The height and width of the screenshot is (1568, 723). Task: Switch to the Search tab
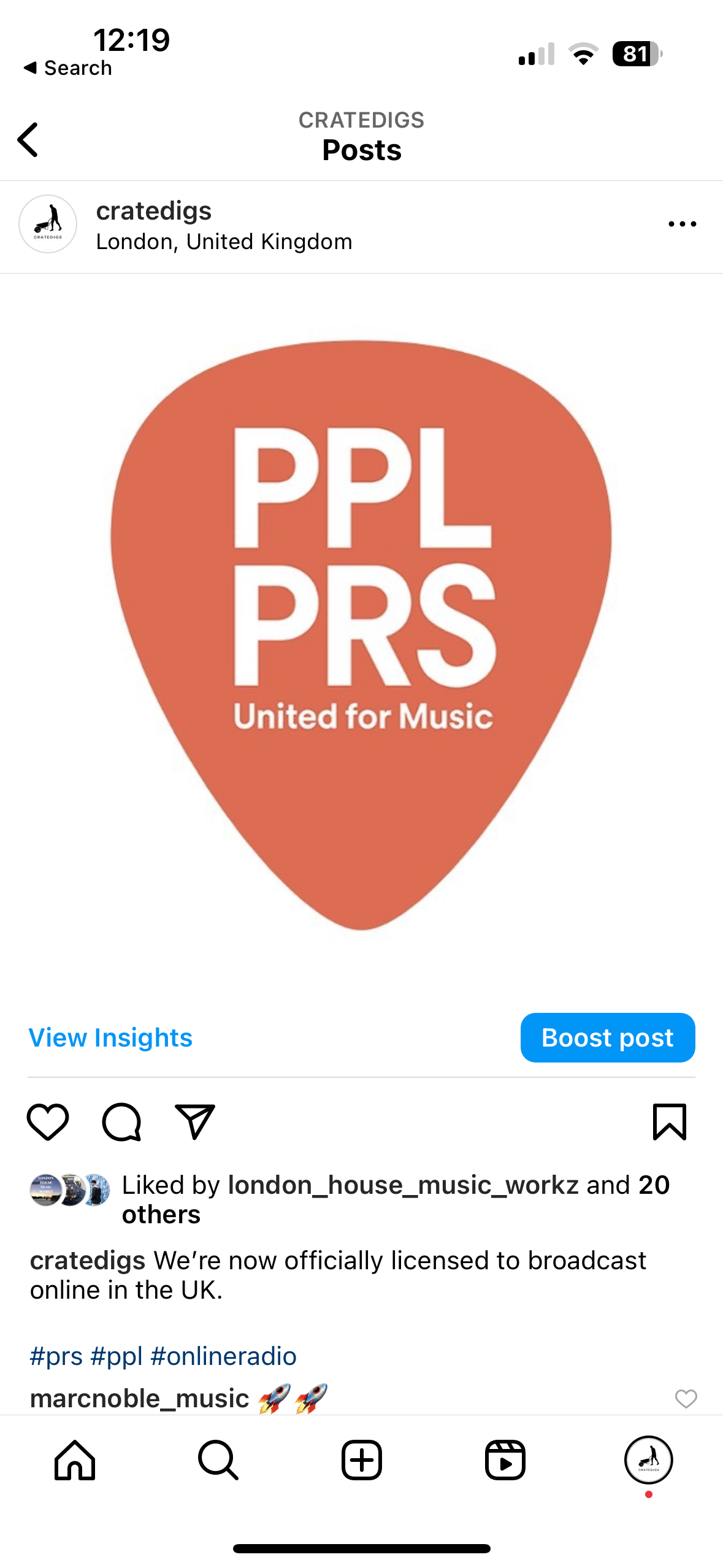click(x=218, y=1461)
